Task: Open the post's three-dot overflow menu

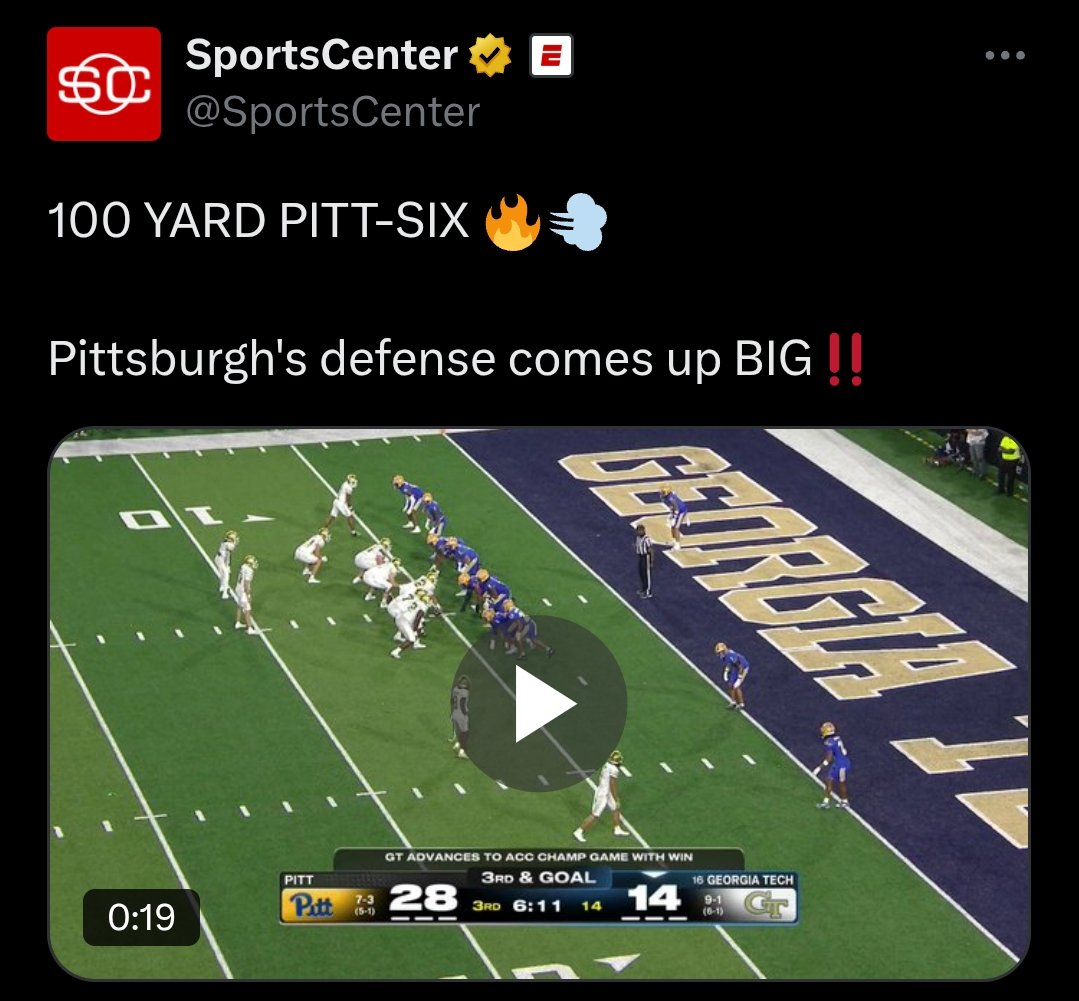Action: [x=1005, y=56]
